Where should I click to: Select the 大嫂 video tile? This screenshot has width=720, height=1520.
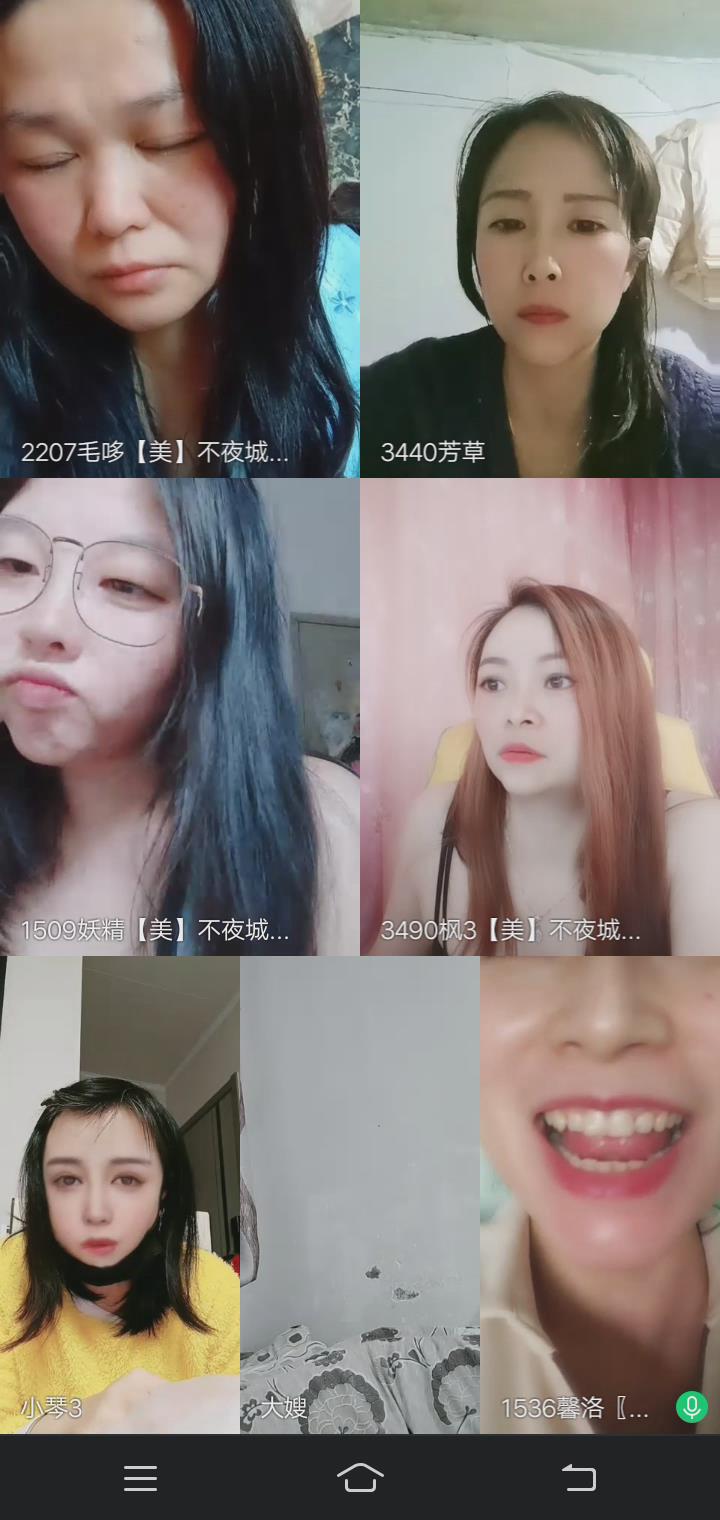(x=360, y=1194)
